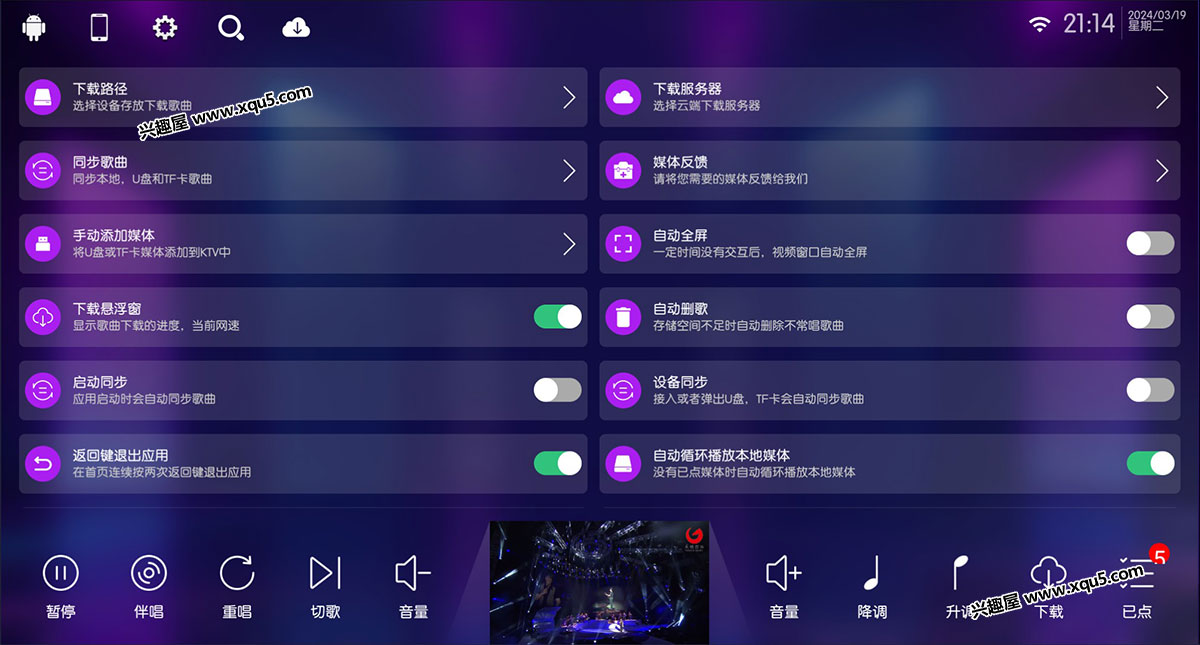Open 下载路径 download path setting
This screenshot has width=1200, height=645.
[x=303, y=97]
